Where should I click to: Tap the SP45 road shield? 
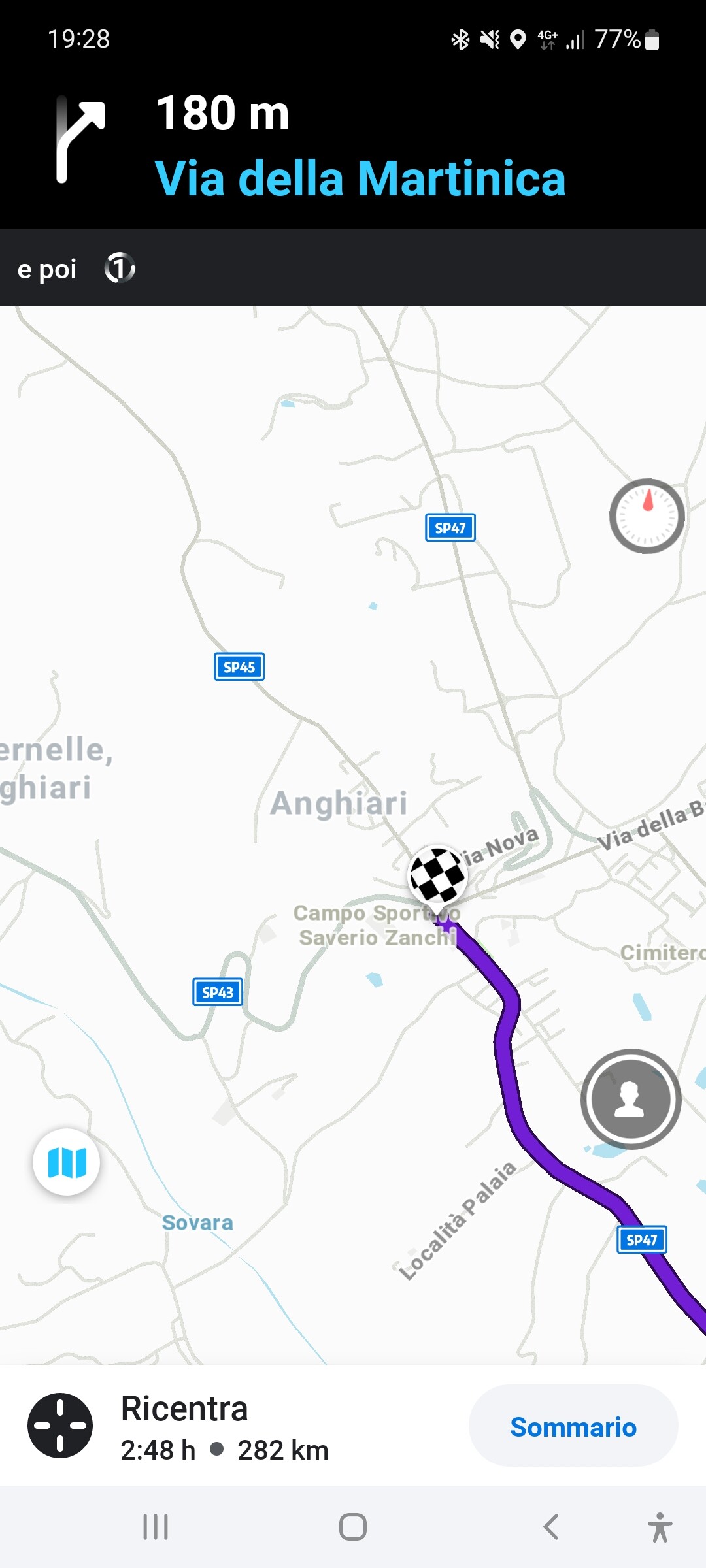coord(239,667)
